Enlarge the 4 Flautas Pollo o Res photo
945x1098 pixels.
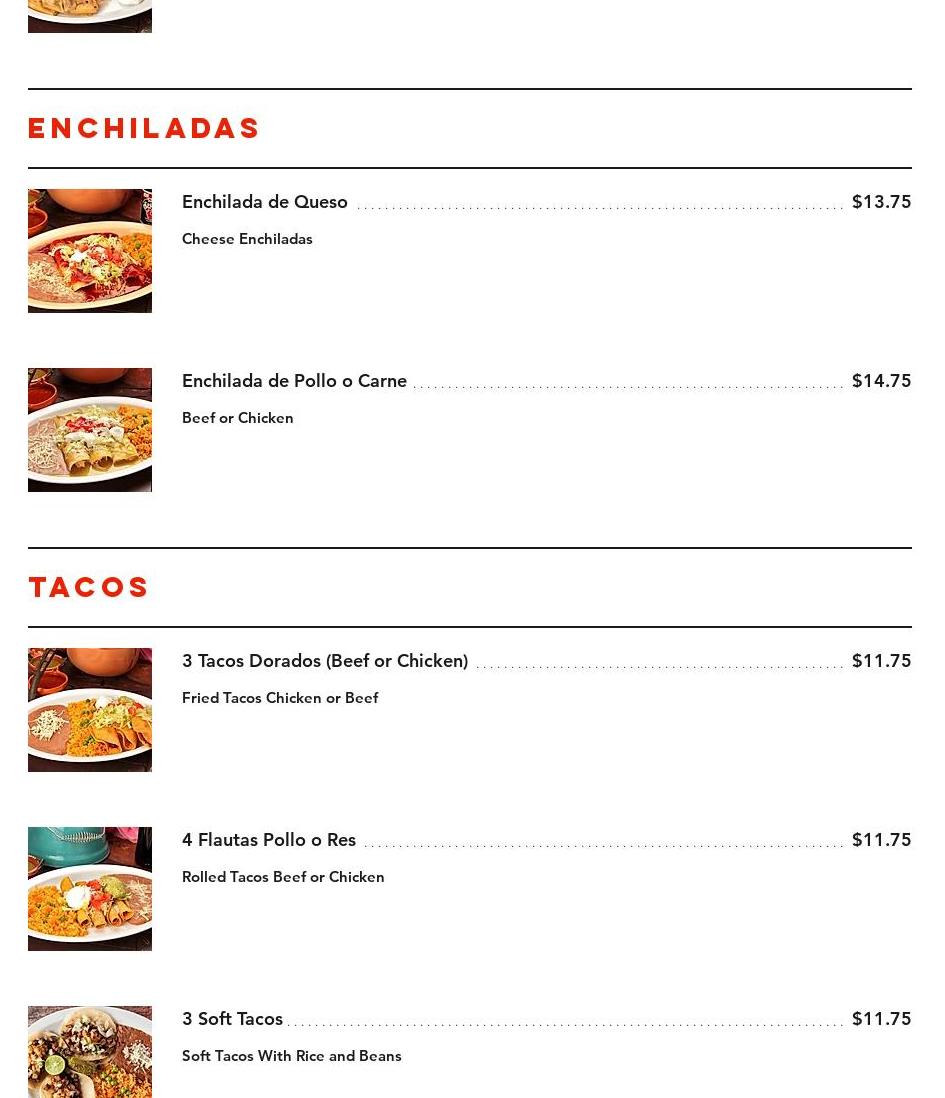click(90, 889)
